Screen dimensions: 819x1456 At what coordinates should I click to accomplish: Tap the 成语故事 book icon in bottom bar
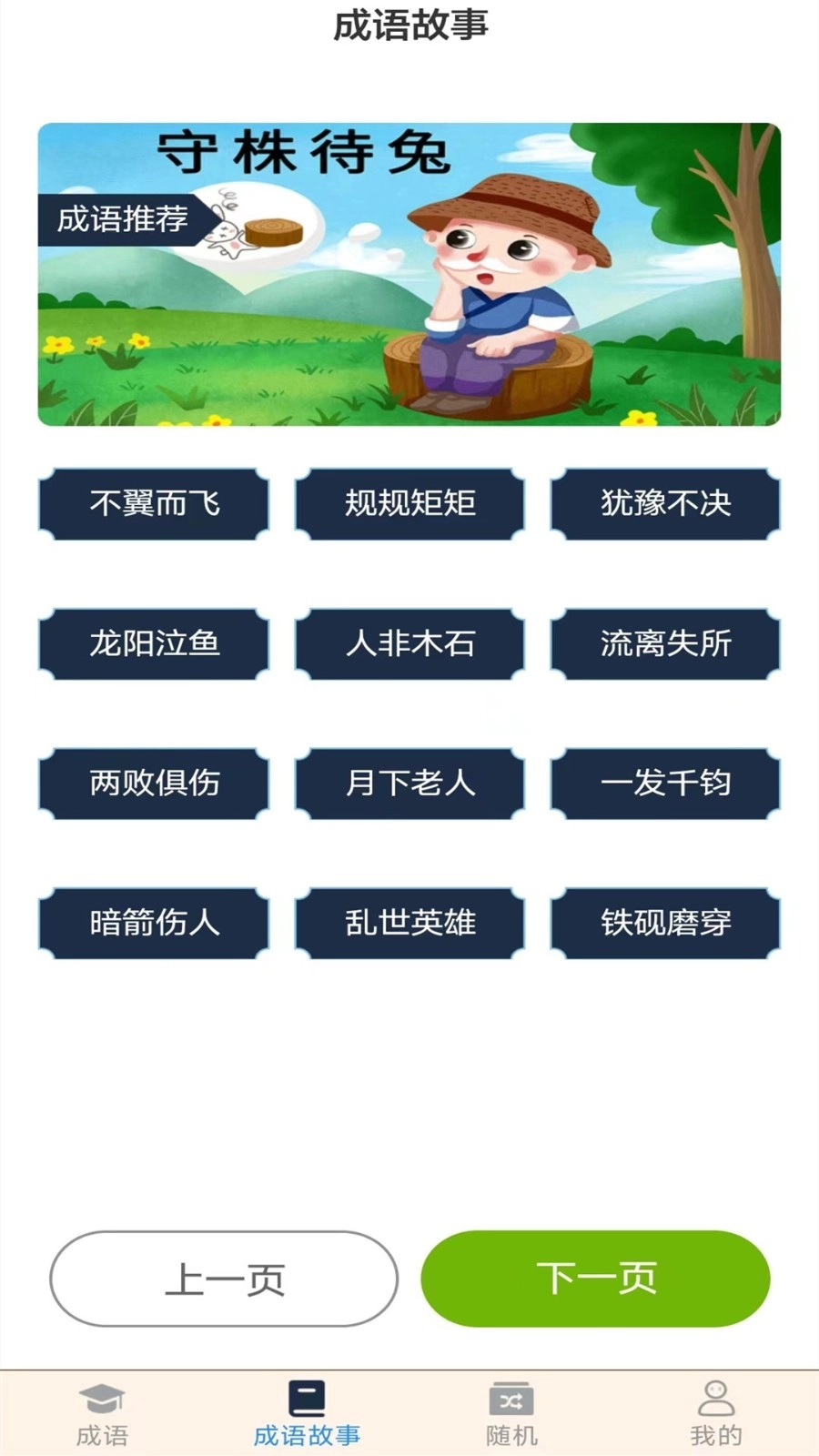(x=307, y=1397)
